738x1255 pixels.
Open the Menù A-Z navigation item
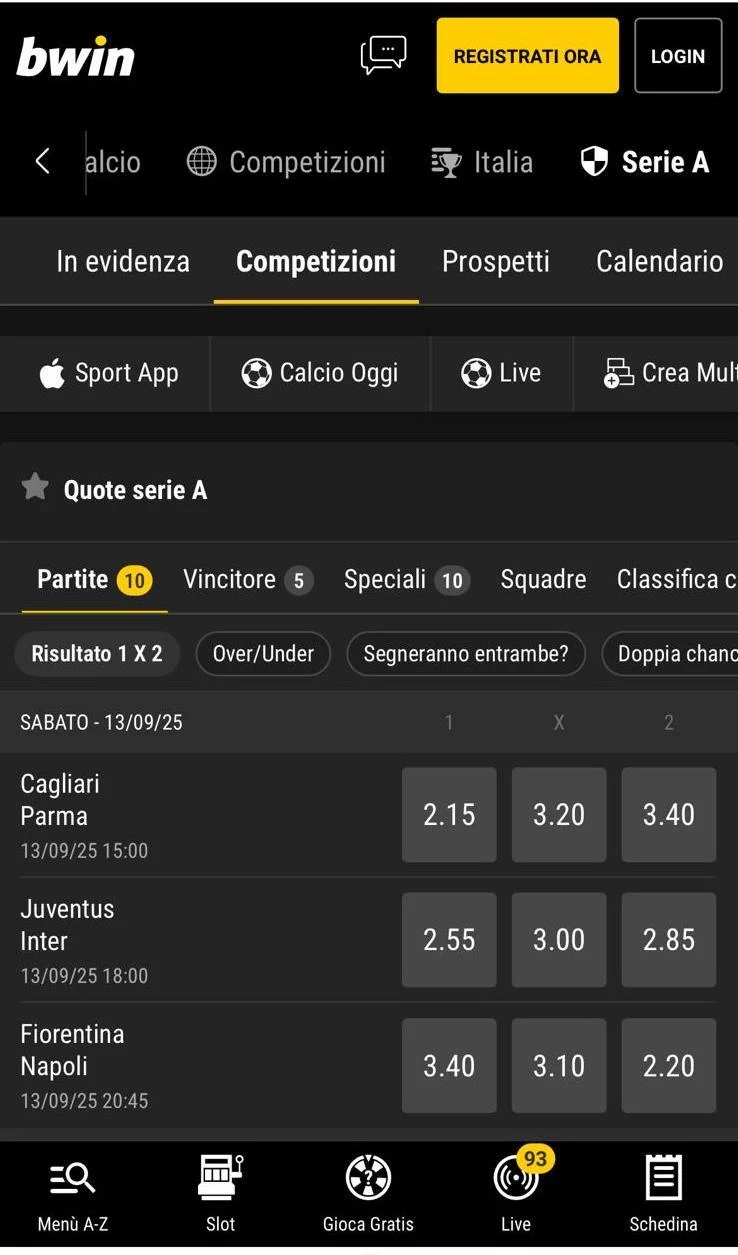point(72,1196)
